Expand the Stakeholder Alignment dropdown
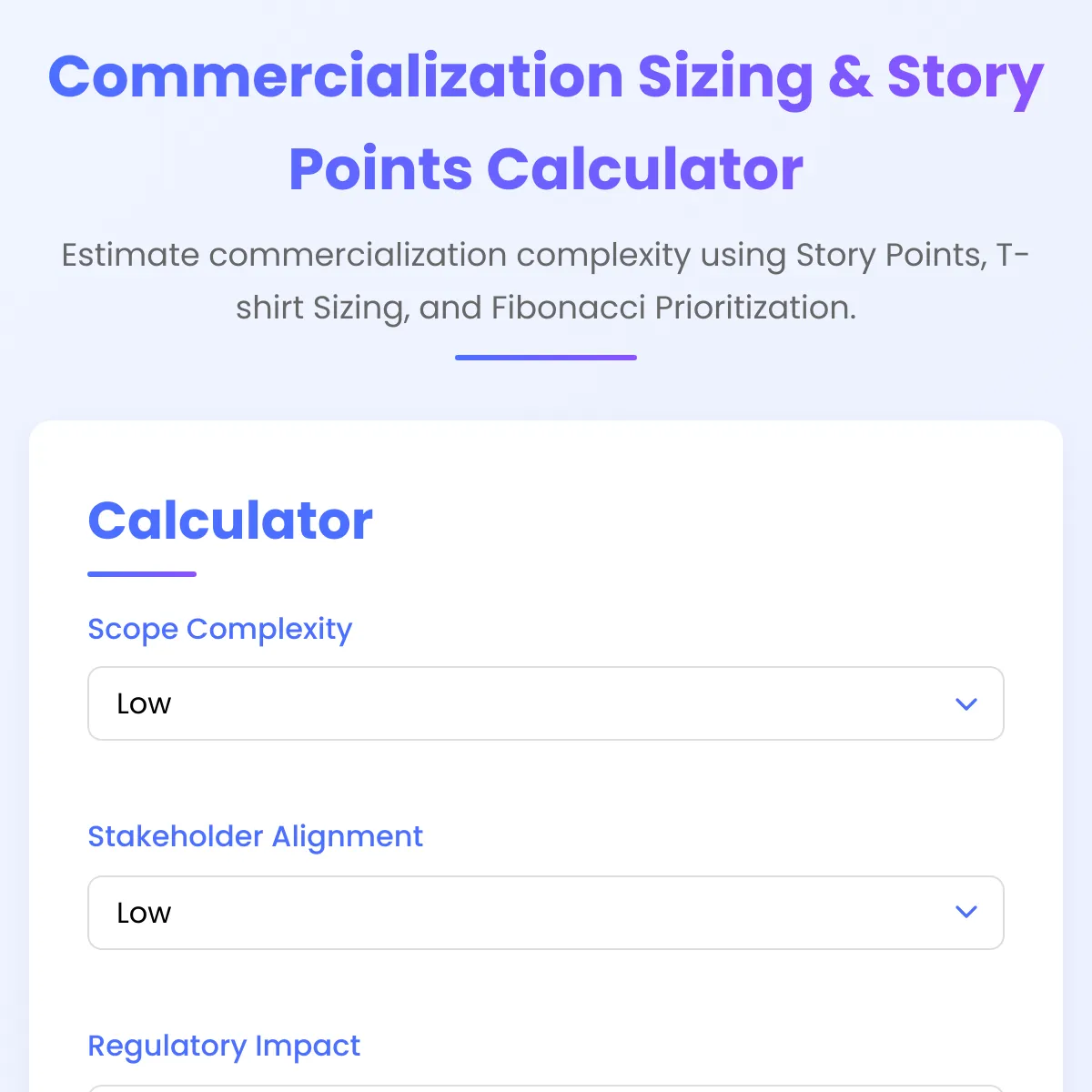 point(545,913)
